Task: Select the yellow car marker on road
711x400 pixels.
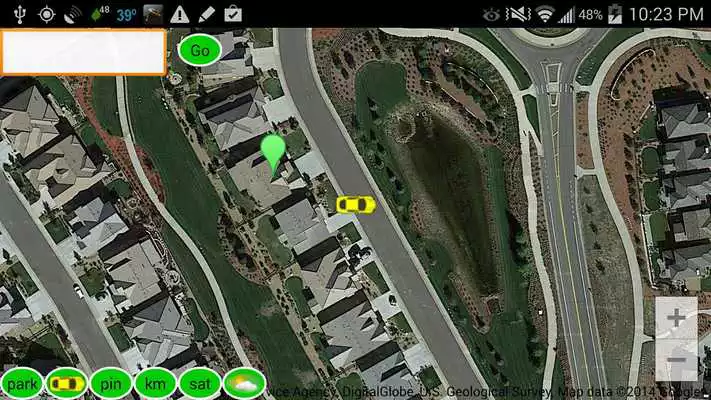Action: point(355,204)
